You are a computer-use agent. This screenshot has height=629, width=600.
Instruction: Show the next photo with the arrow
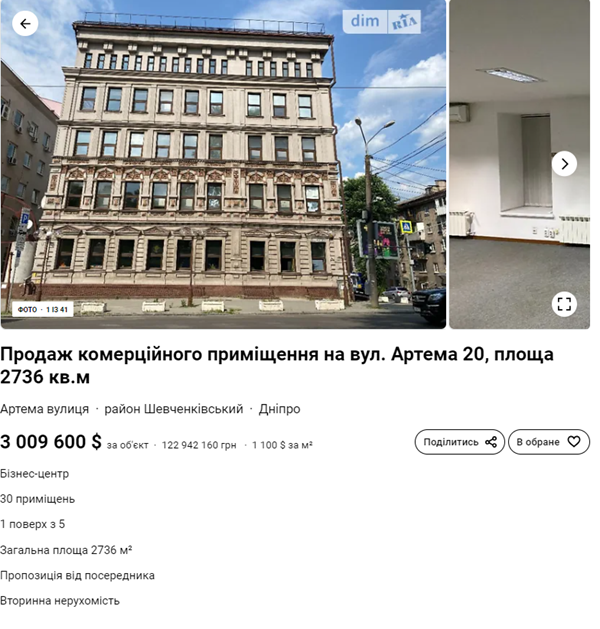pyautogui.click(x=564, y=163)
